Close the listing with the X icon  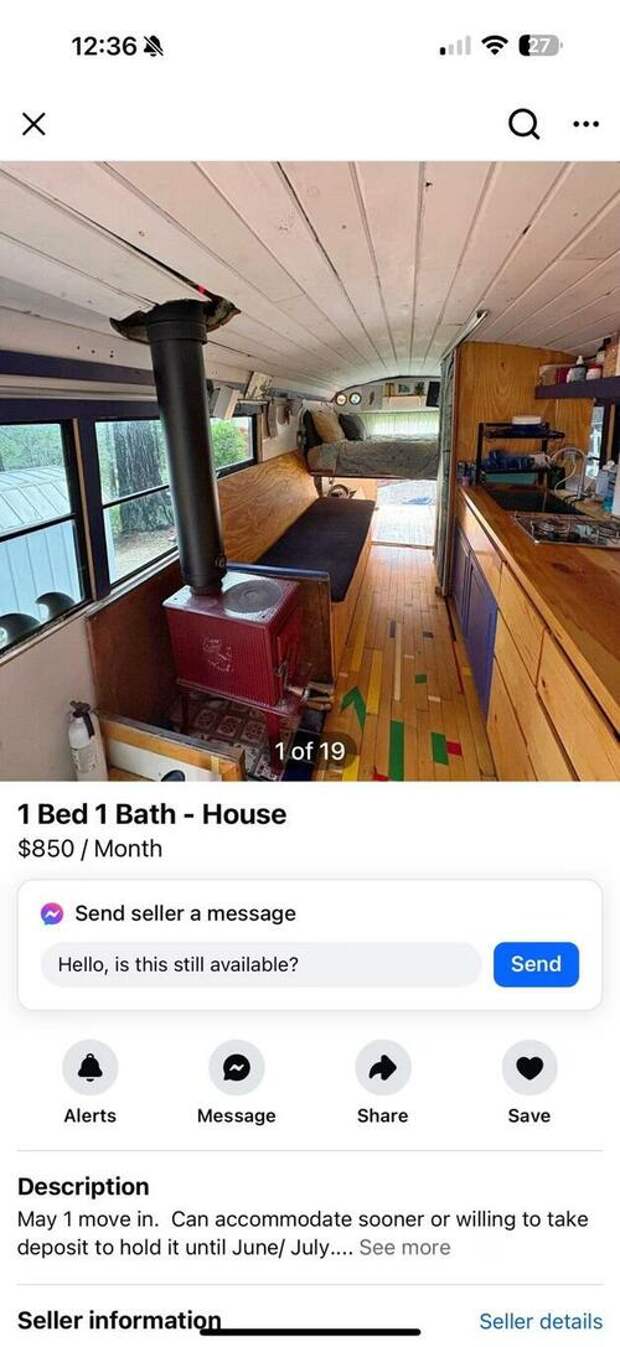coord(33,124)
